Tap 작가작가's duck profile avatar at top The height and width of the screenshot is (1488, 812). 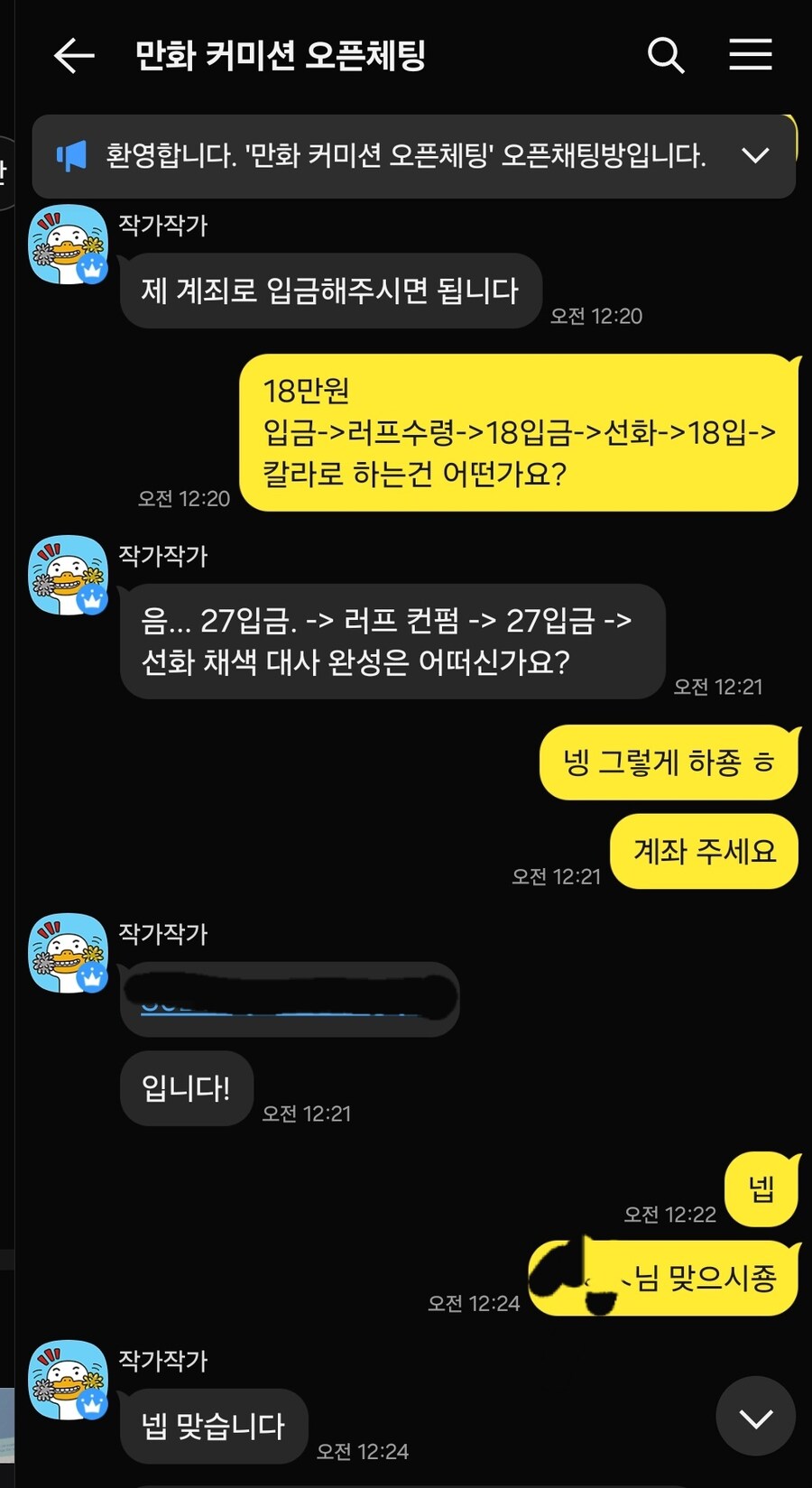click(x=68, y=244)
